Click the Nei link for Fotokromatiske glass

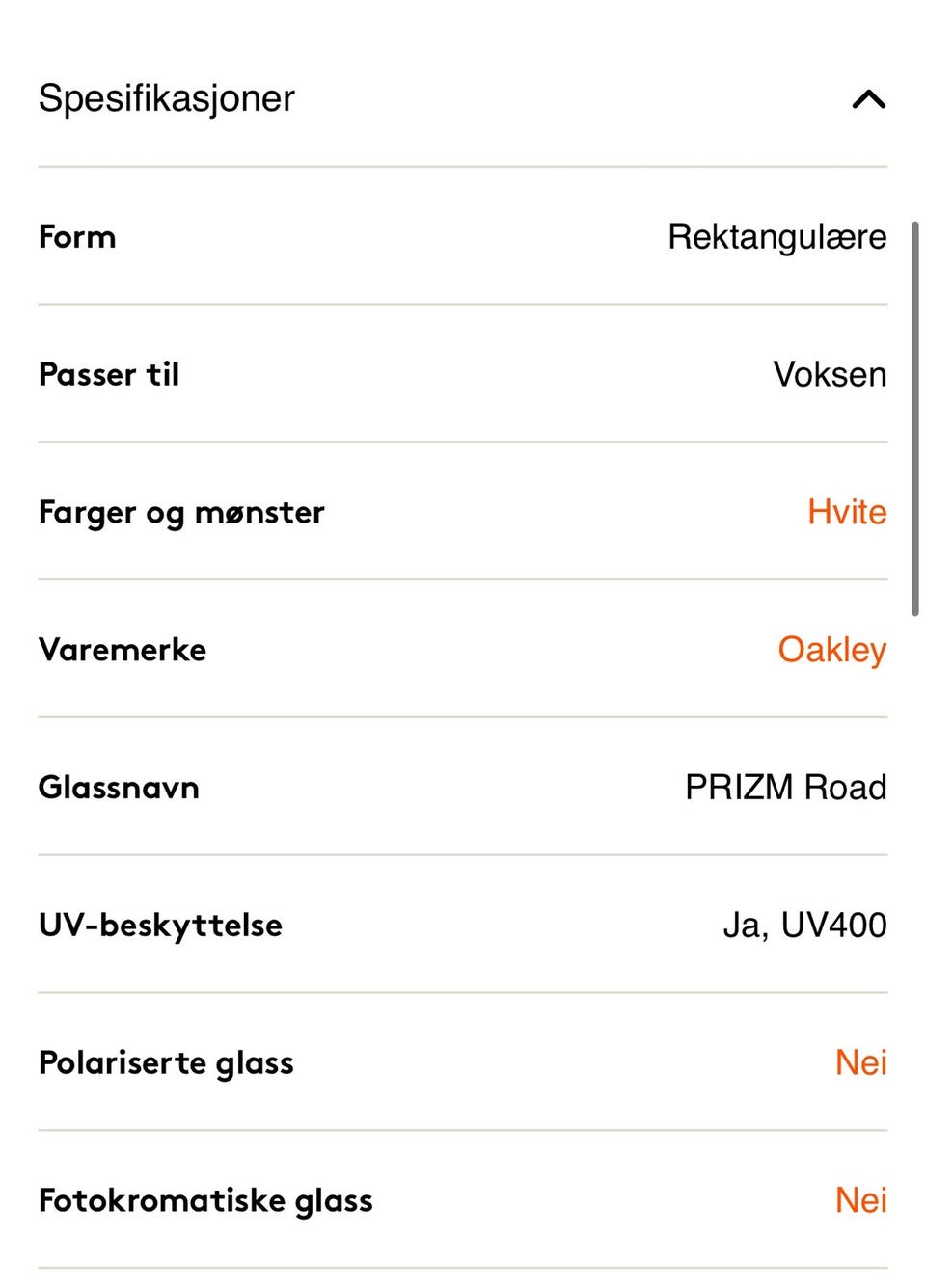(861, 1200)
